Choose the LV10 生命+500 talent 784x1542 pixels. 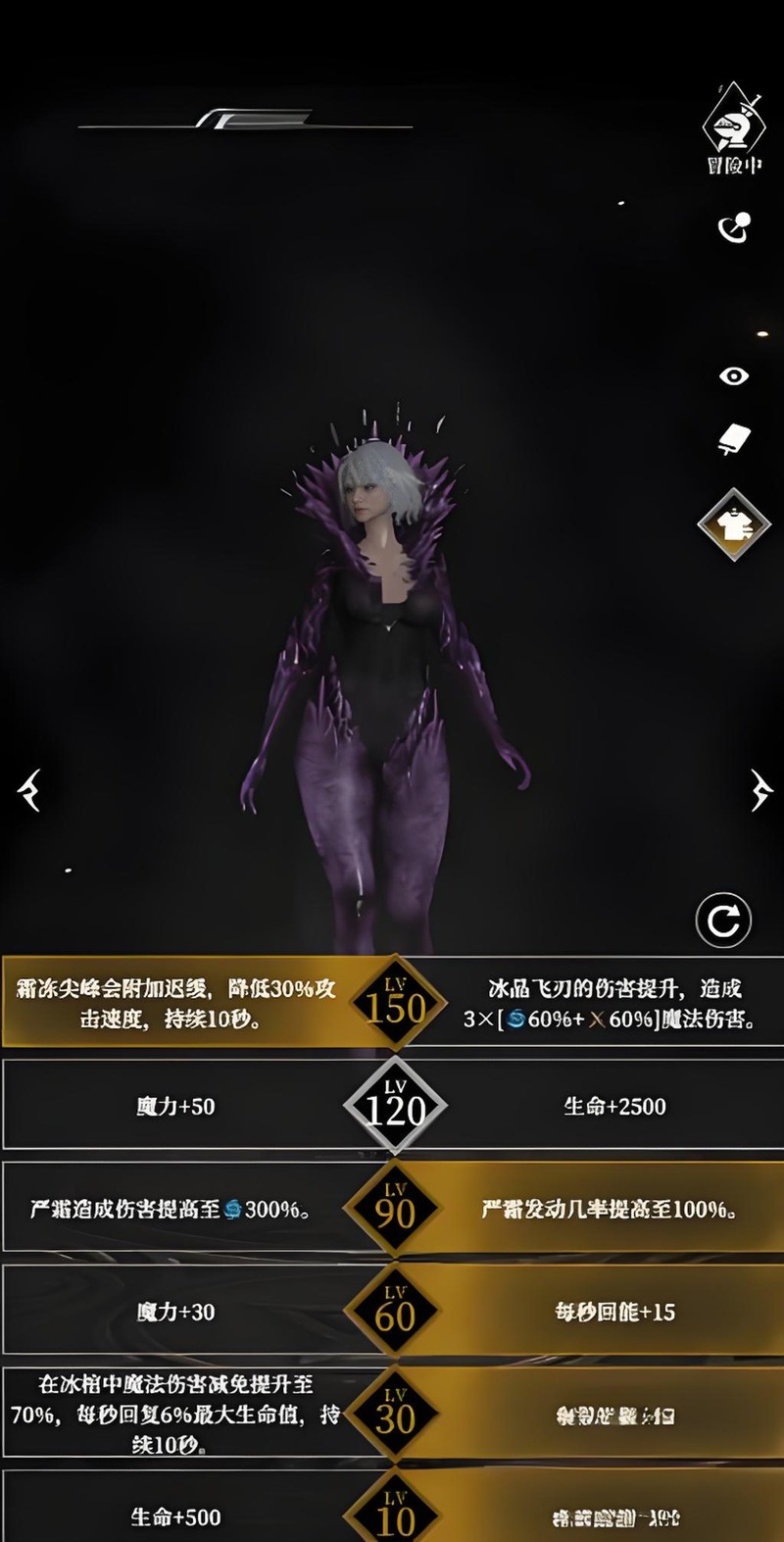pyautogui.click(x=176, y=1516)
